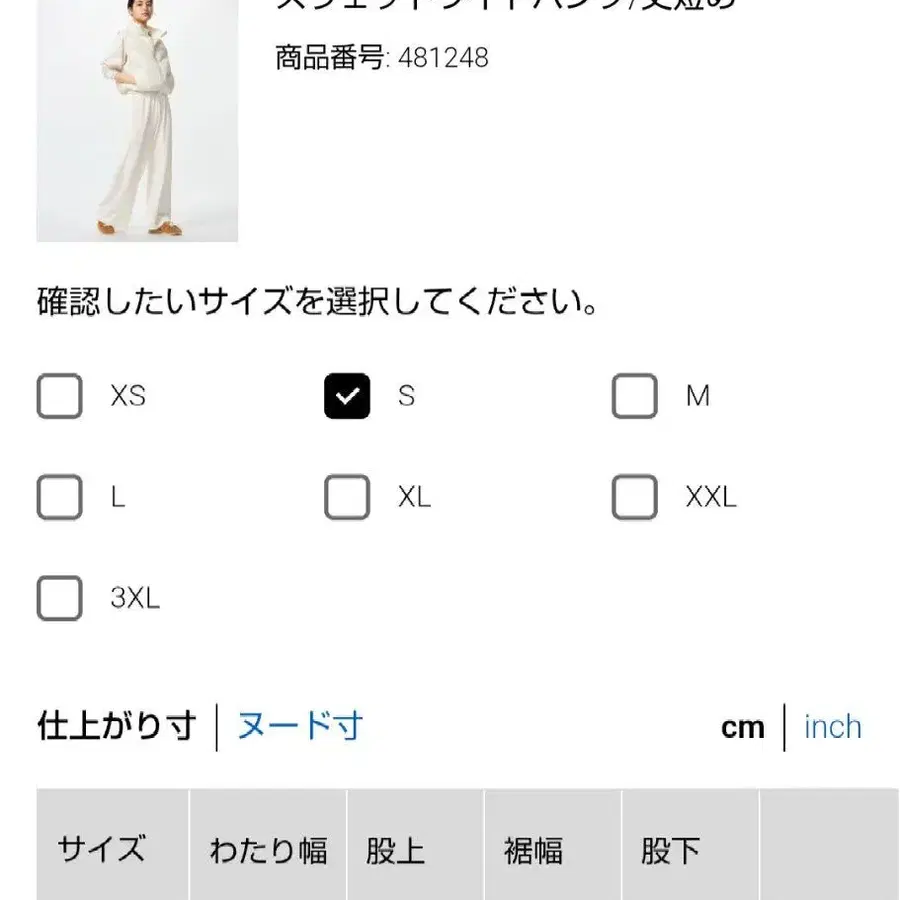
Task: Show the 仕上がり寸 measurements tab
Action: pyautogui.click(x=117, y=726)
